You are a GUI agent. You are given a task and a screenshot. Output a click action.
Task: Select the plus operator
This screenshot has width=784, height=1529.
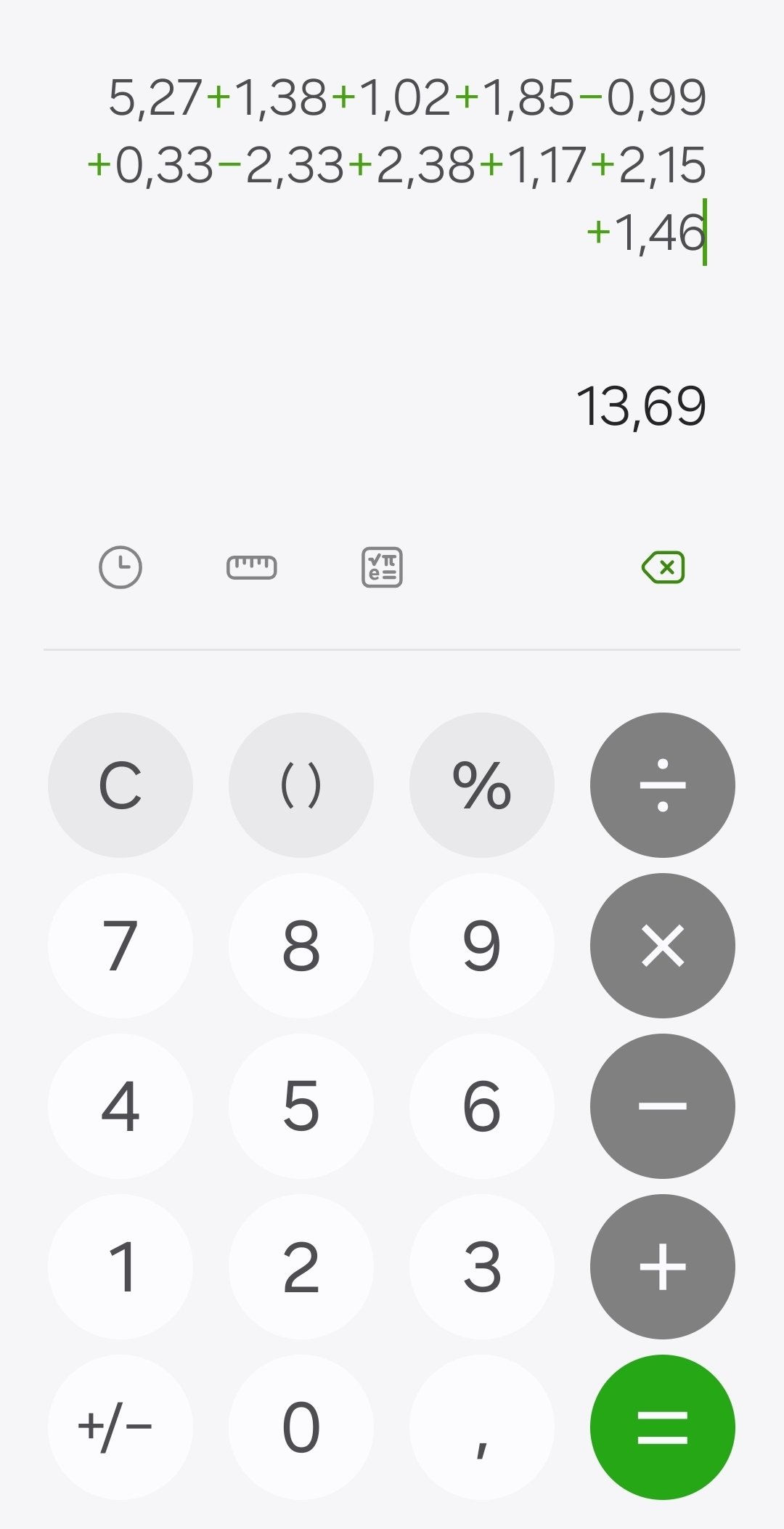662,1267
